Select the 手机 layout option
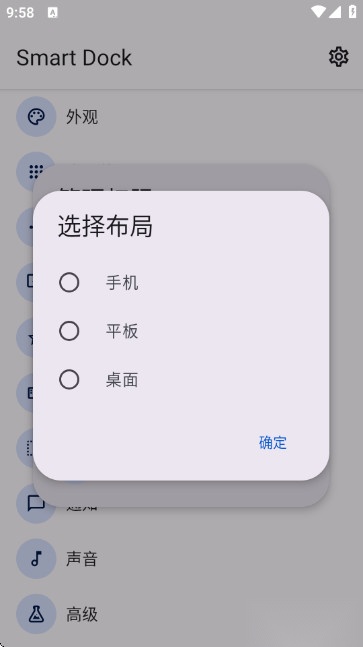The width and height of the screenshot is (363, 647). [181, 283]
